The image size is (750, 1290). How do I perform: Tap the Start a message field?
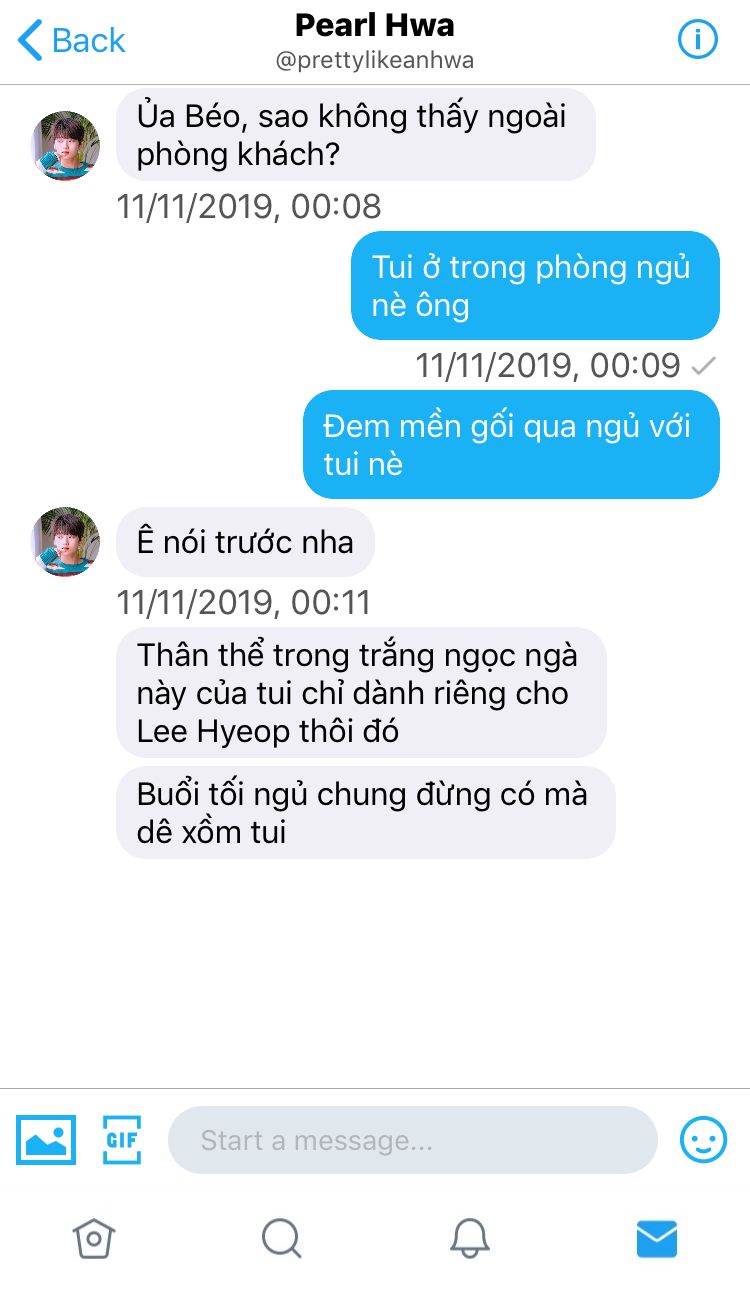[x=413, y=1140]
